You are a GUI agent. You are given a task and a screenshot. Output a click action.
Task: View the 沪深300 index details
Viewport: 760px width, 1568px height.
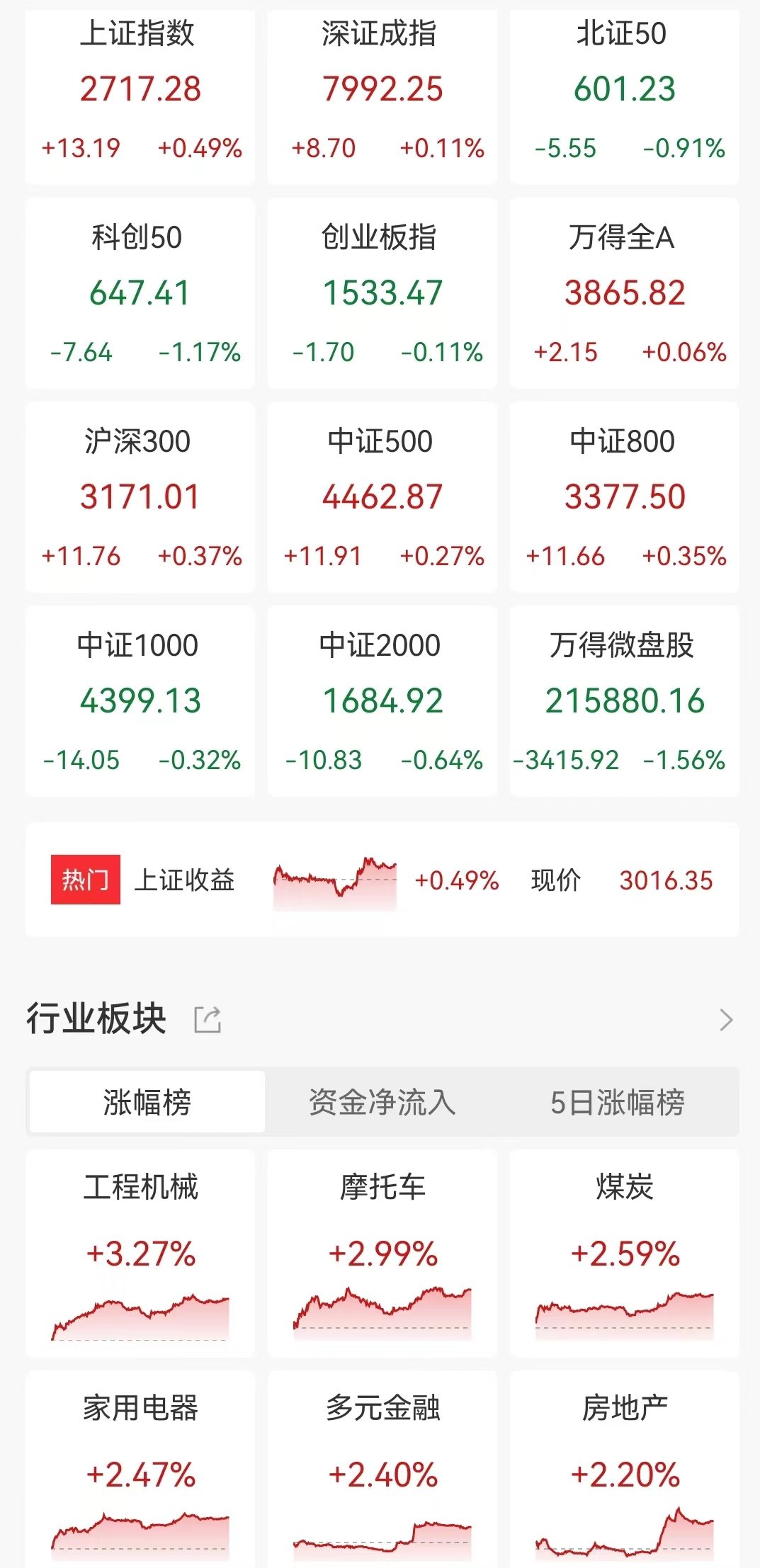click(x=140, y=497)
